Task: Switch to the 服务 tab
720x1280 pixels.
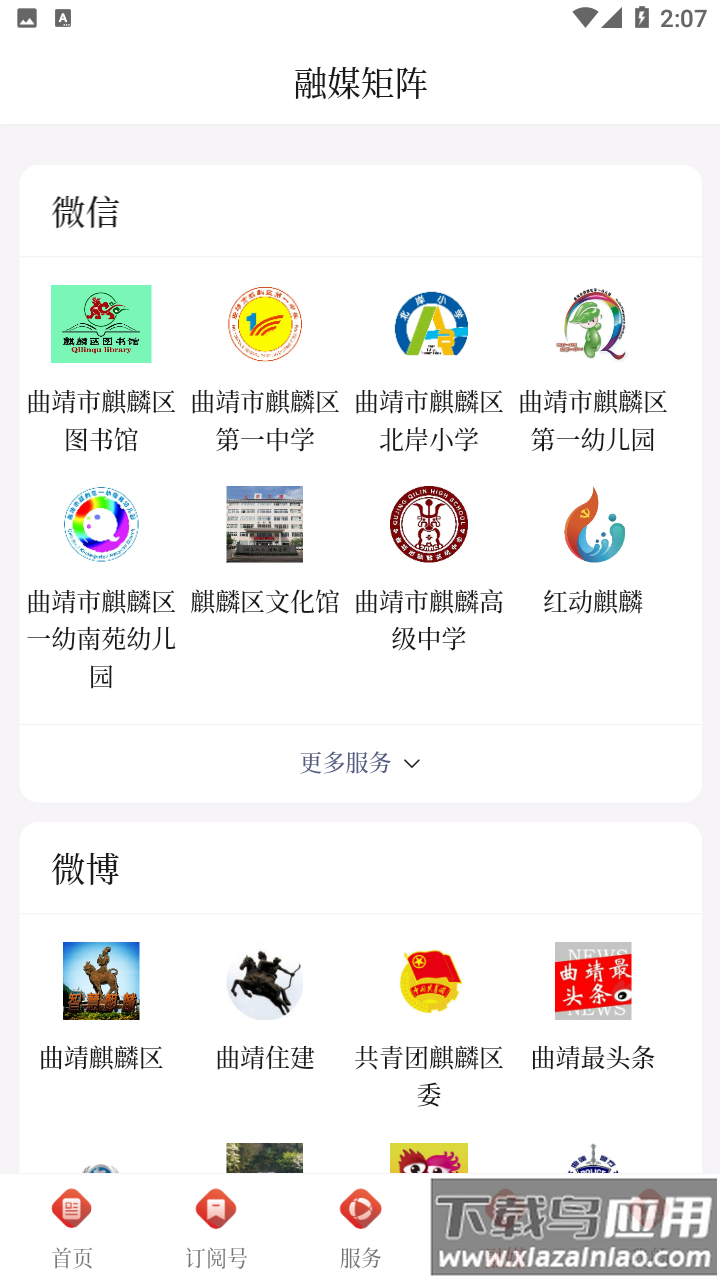Action: tap(360, 1228)
